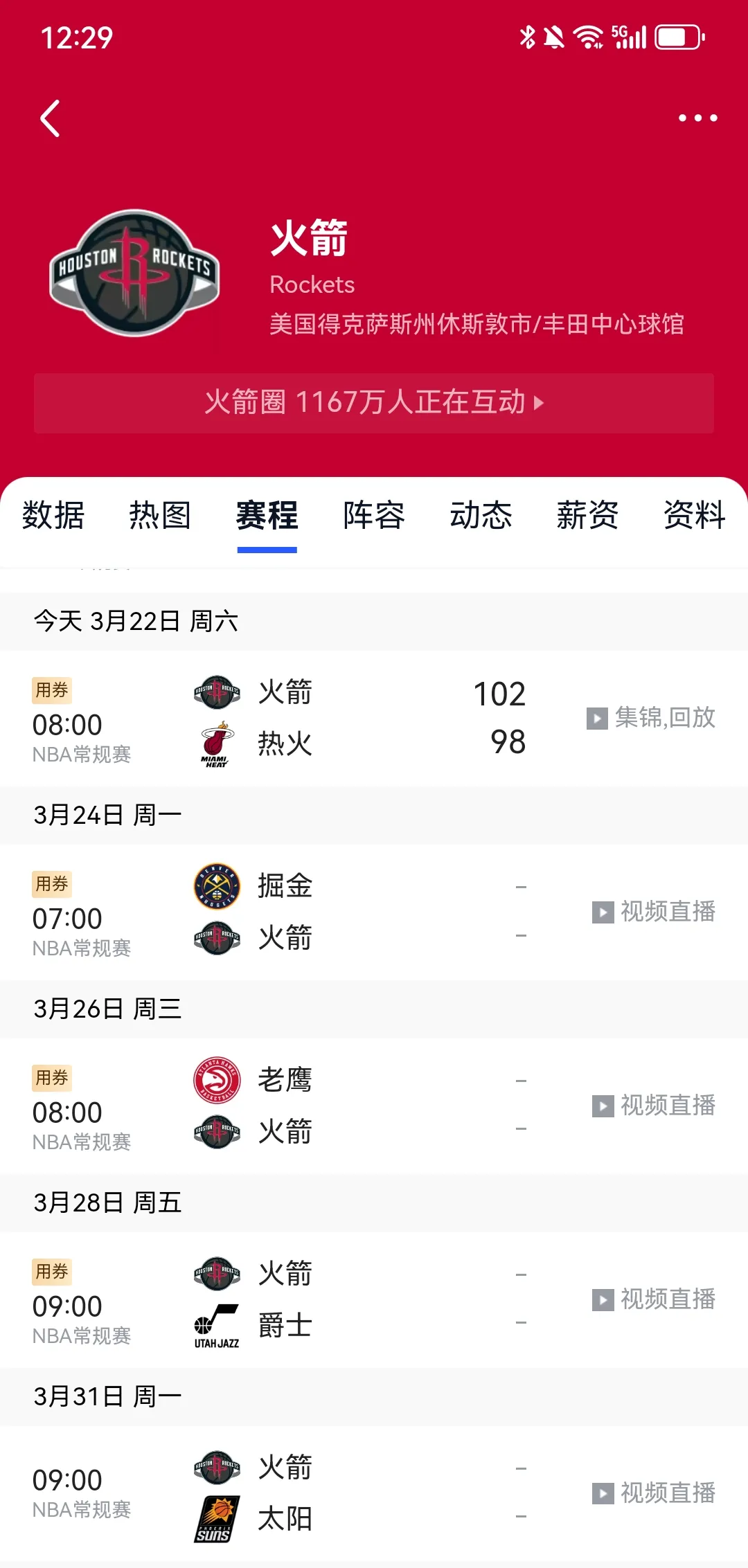Tap the 用券 badge on the Hawks game
748x1568 pixels.
[x=52, y=1078]
